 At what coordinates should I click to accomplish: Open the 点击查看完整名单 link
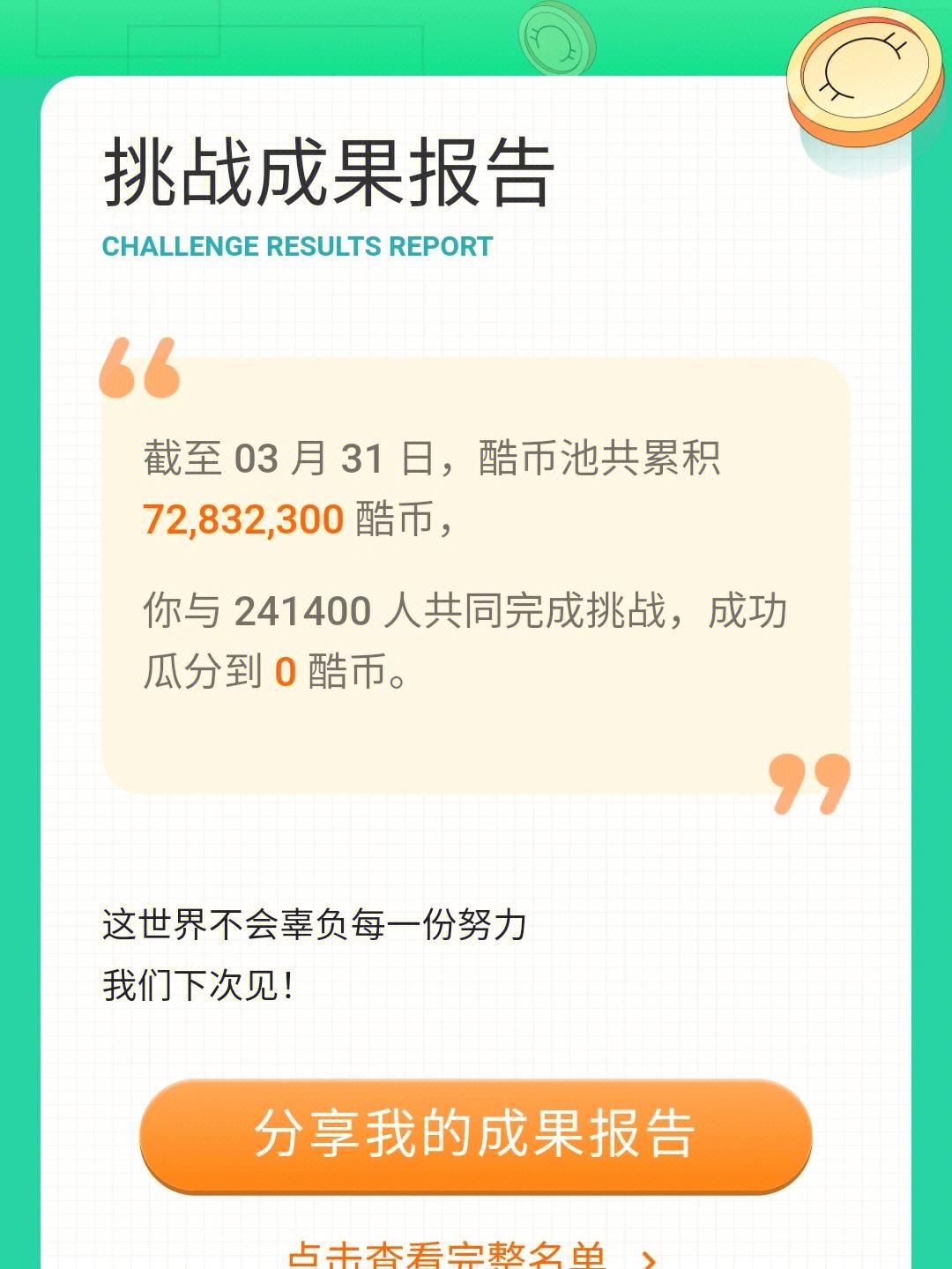[x=472, y=1257]
